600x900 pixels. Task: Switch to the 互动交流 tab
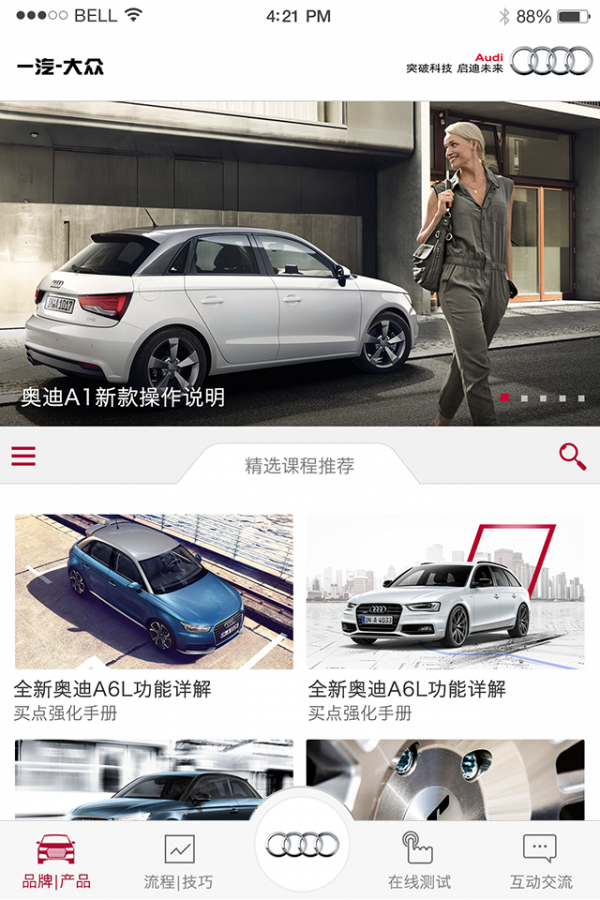(541, 860)
